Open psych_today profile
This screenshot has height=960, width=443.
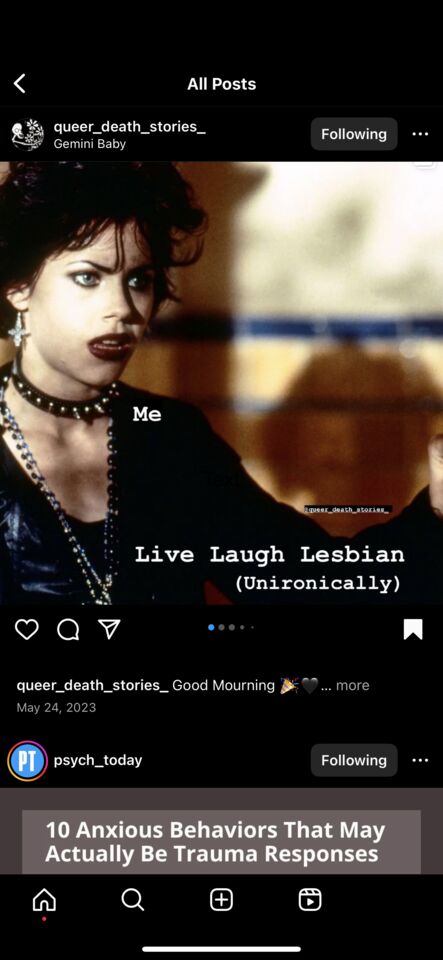pyautogui.click(x=98, y=760)
